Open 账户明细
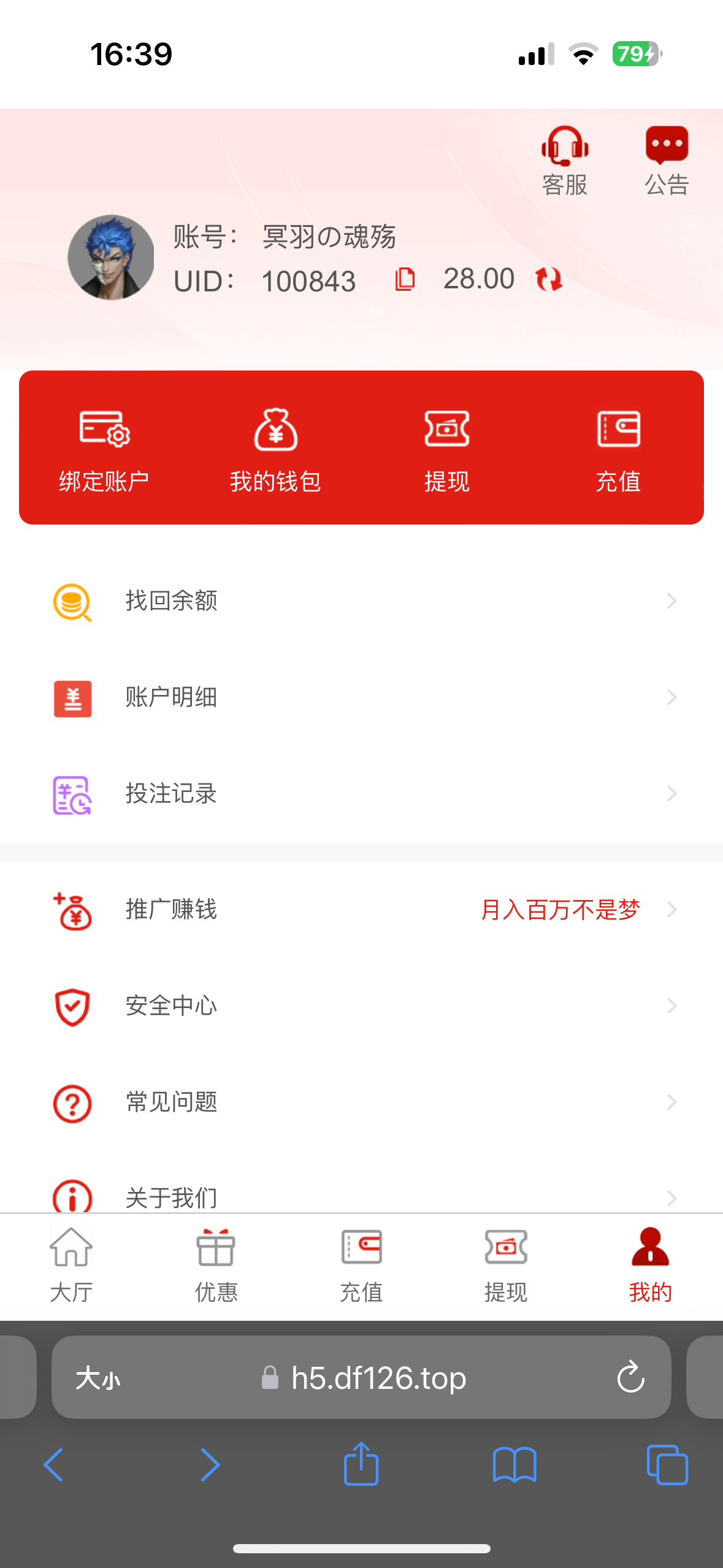Image resolution: width=723 pixels, height=1568 pixels. pyautogui.click(x=361, y=698)
